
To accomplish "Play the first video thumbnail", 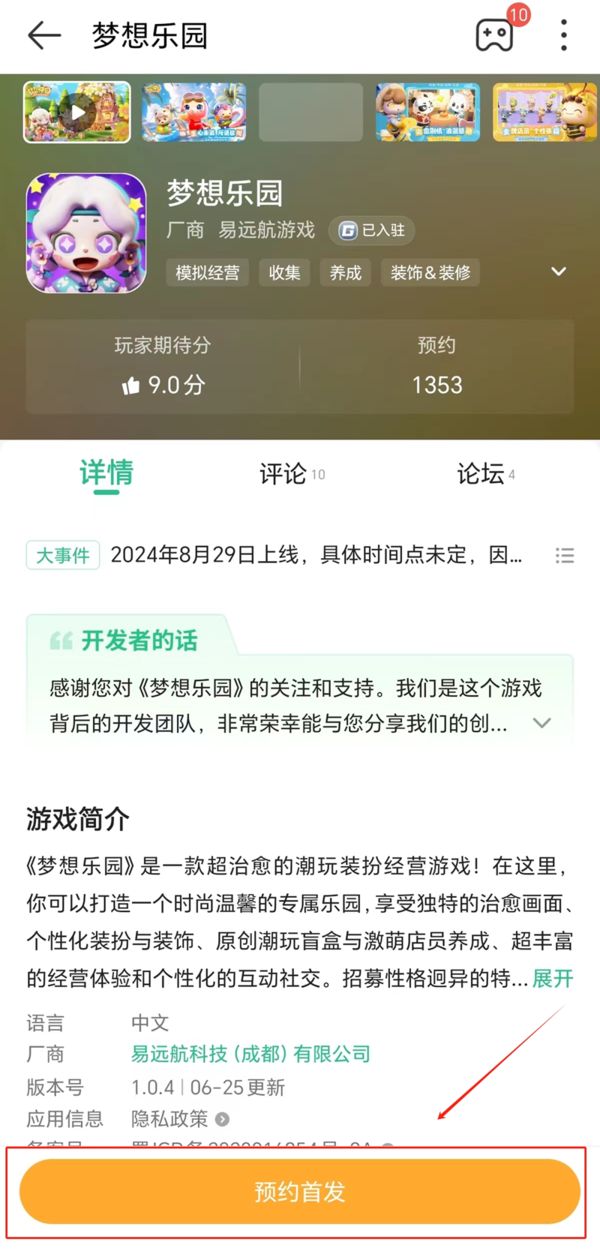I will pos(77,112).
